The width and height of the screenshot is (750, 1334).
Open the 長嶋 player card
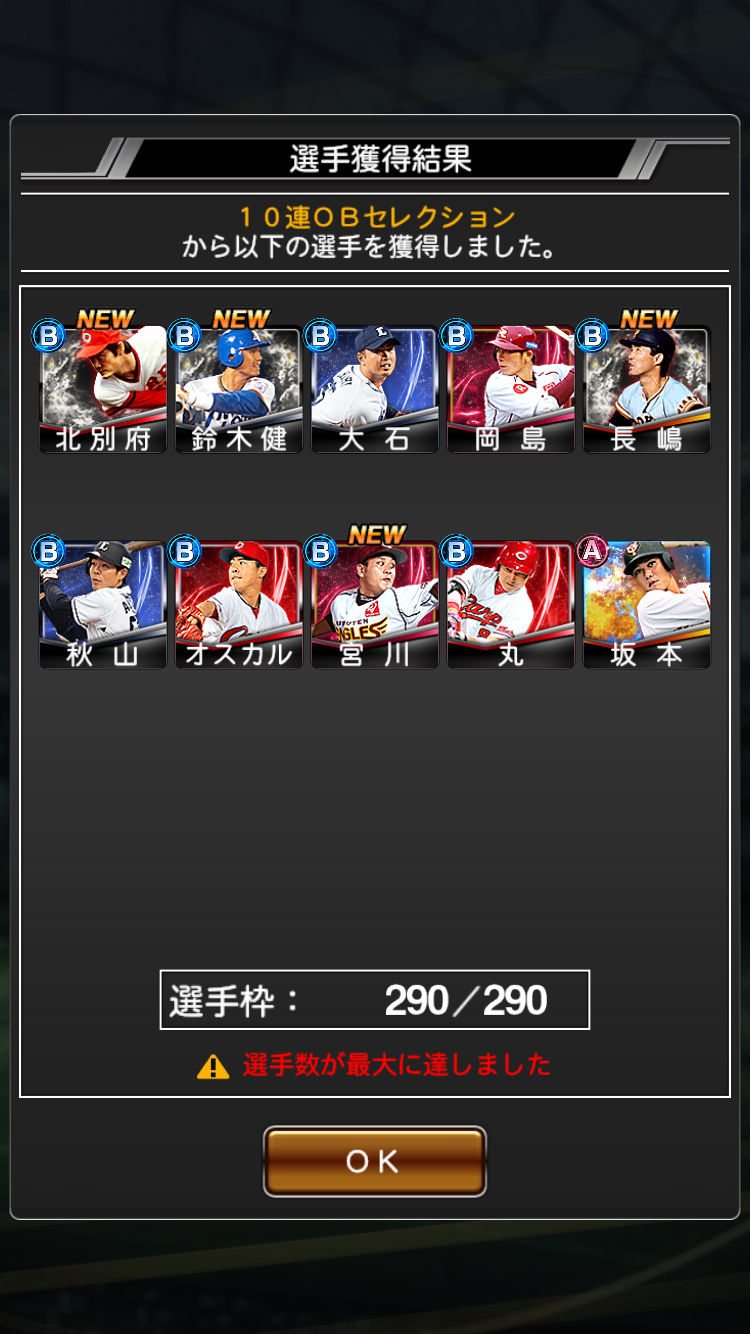pos(647,390)
